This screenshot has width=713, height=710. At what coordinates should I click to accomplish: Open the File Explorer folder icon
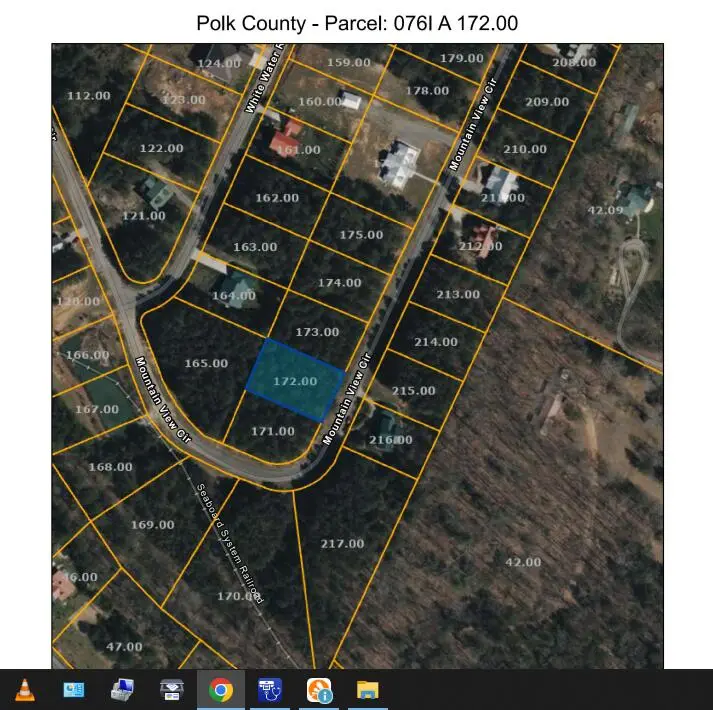(x=368, y=690)
